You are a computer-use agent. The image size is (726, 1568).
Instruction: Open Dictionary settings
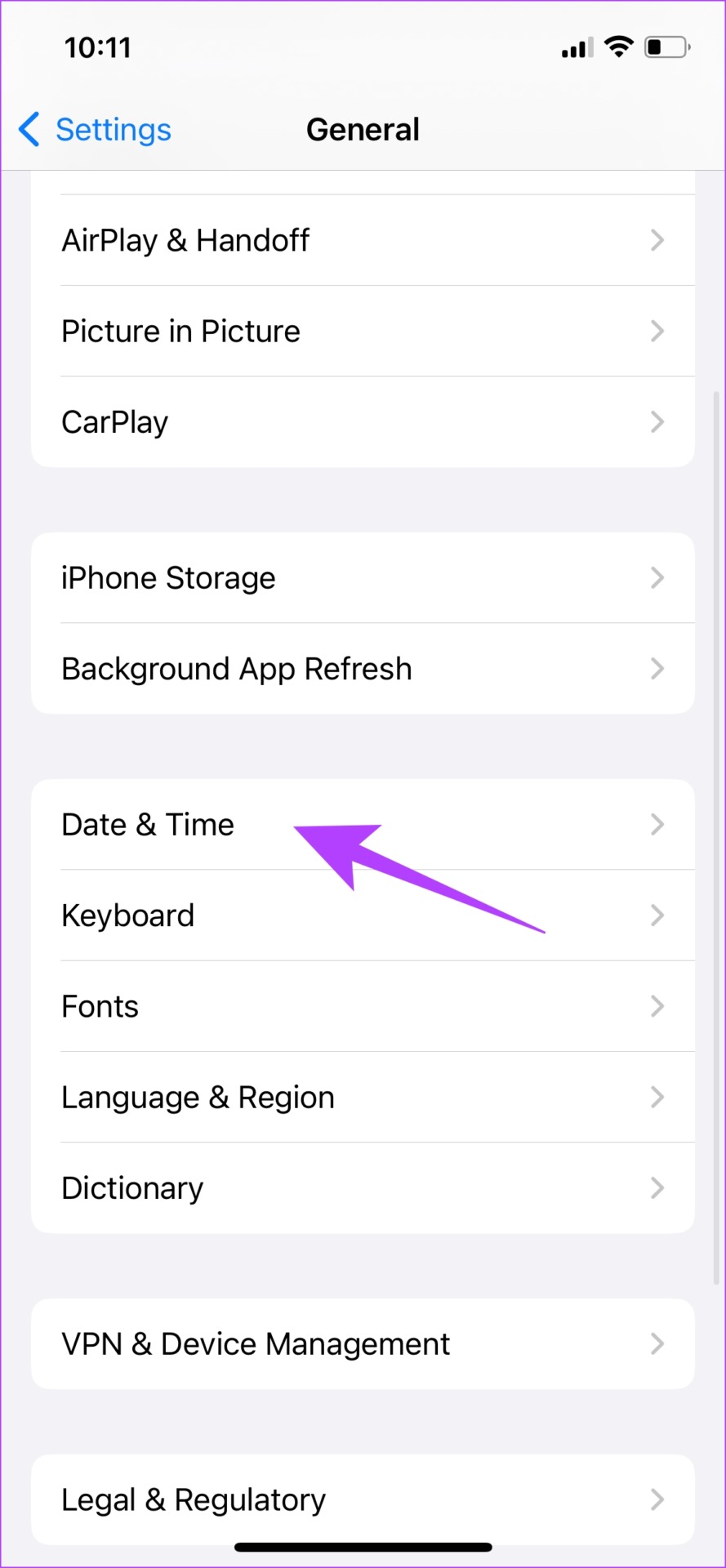click(362, 1188)
